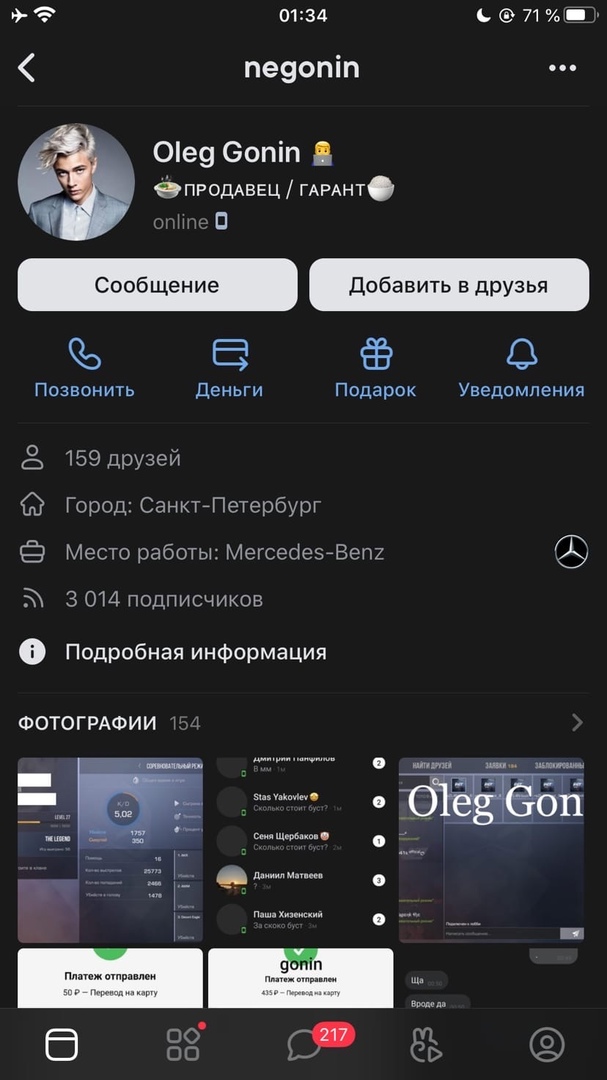Expand the Фотографии section chevron
607x1080 pixels.
(x=577, y=723)
